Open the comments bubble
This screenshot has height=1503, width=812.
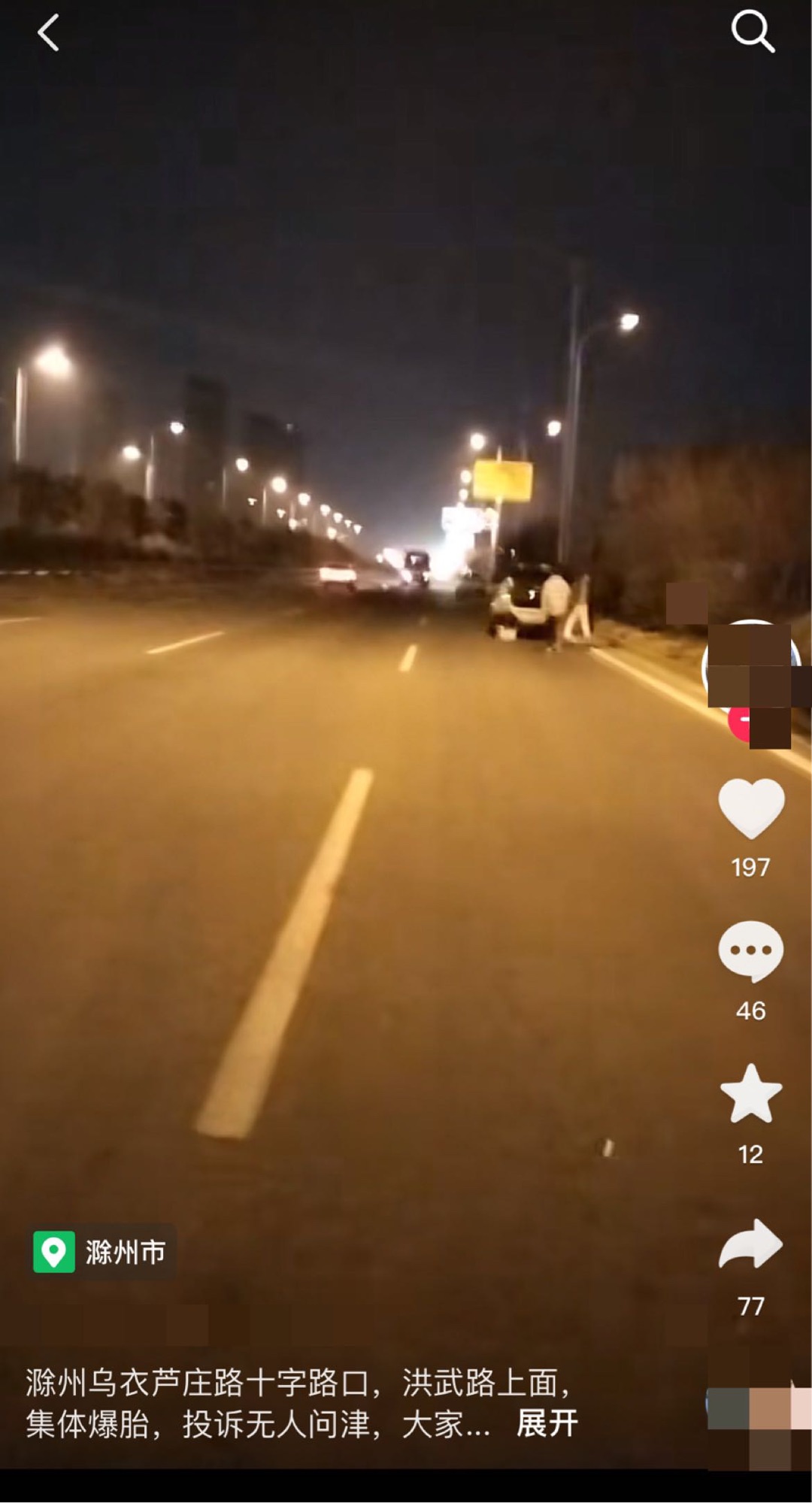751,951
